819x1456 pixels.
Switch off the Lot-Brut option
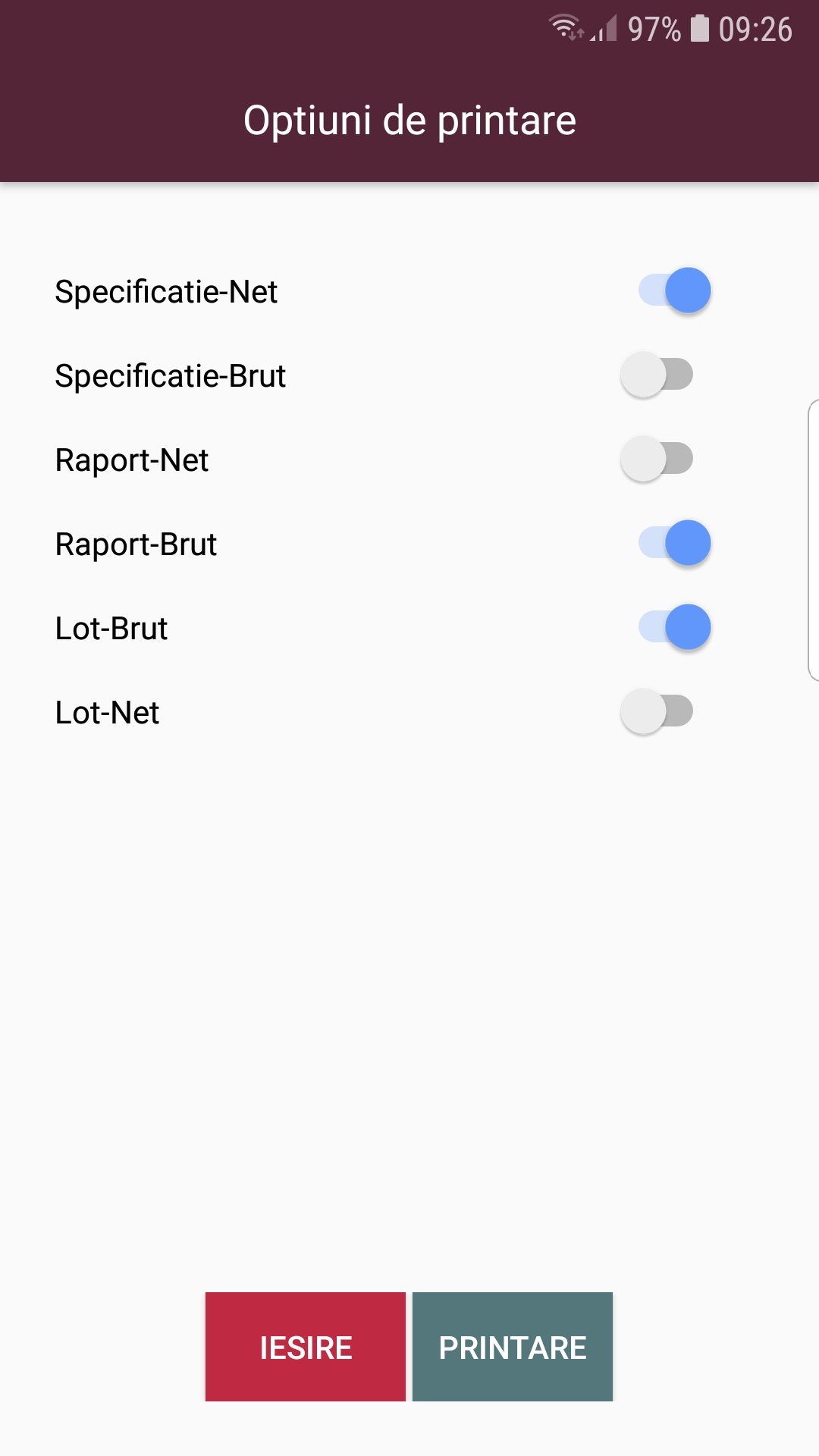click(x=674, y=627)
